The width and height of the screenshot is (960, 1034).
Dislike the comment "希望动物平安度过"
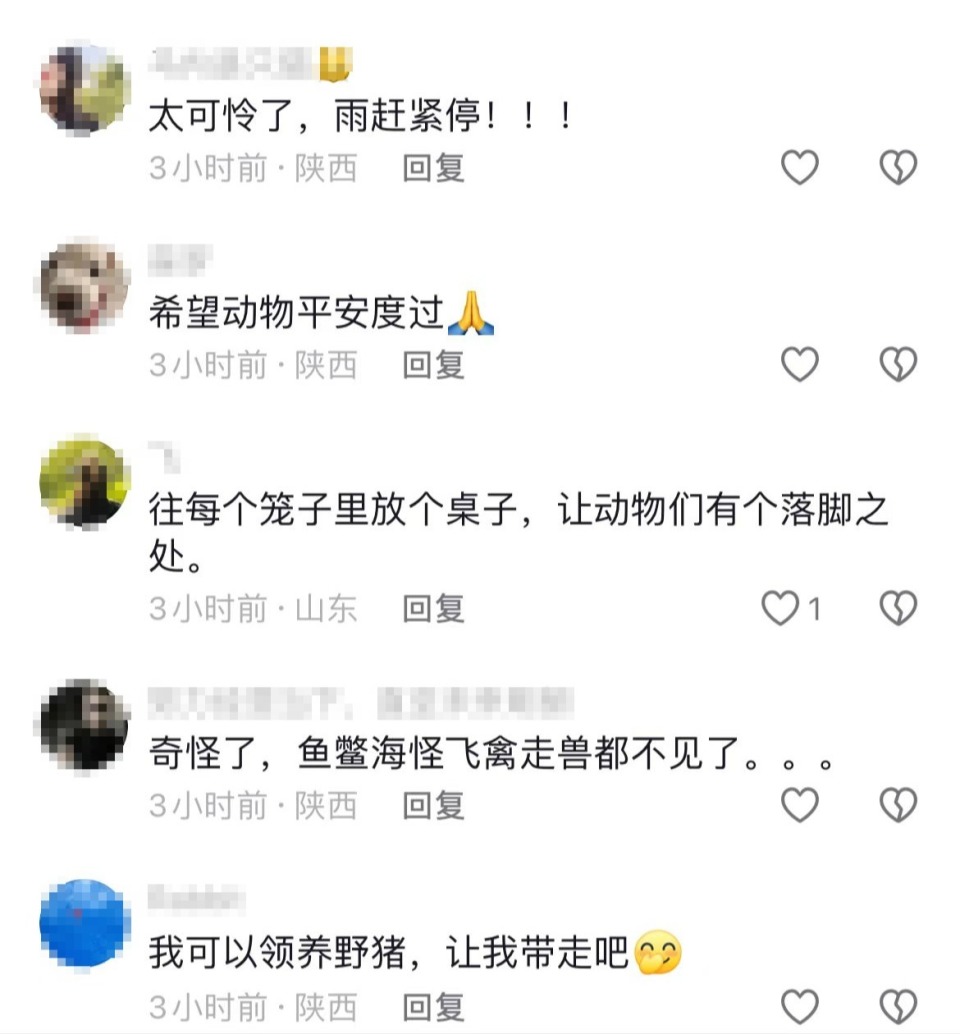point(897,365)
